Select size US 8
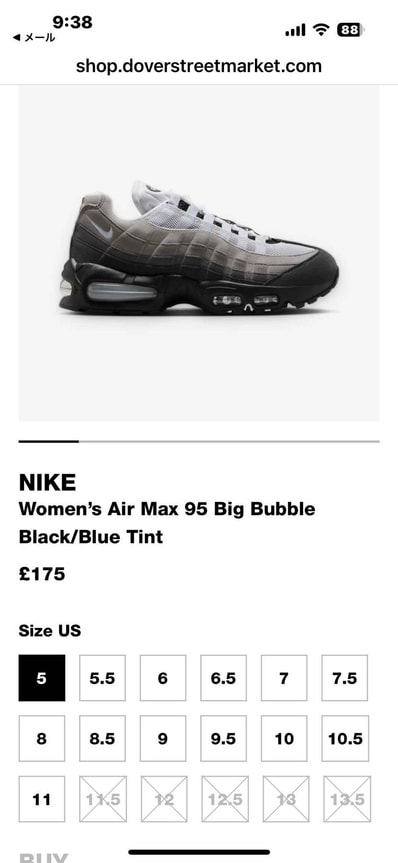398x863 pixels. (x=42, y=738)
